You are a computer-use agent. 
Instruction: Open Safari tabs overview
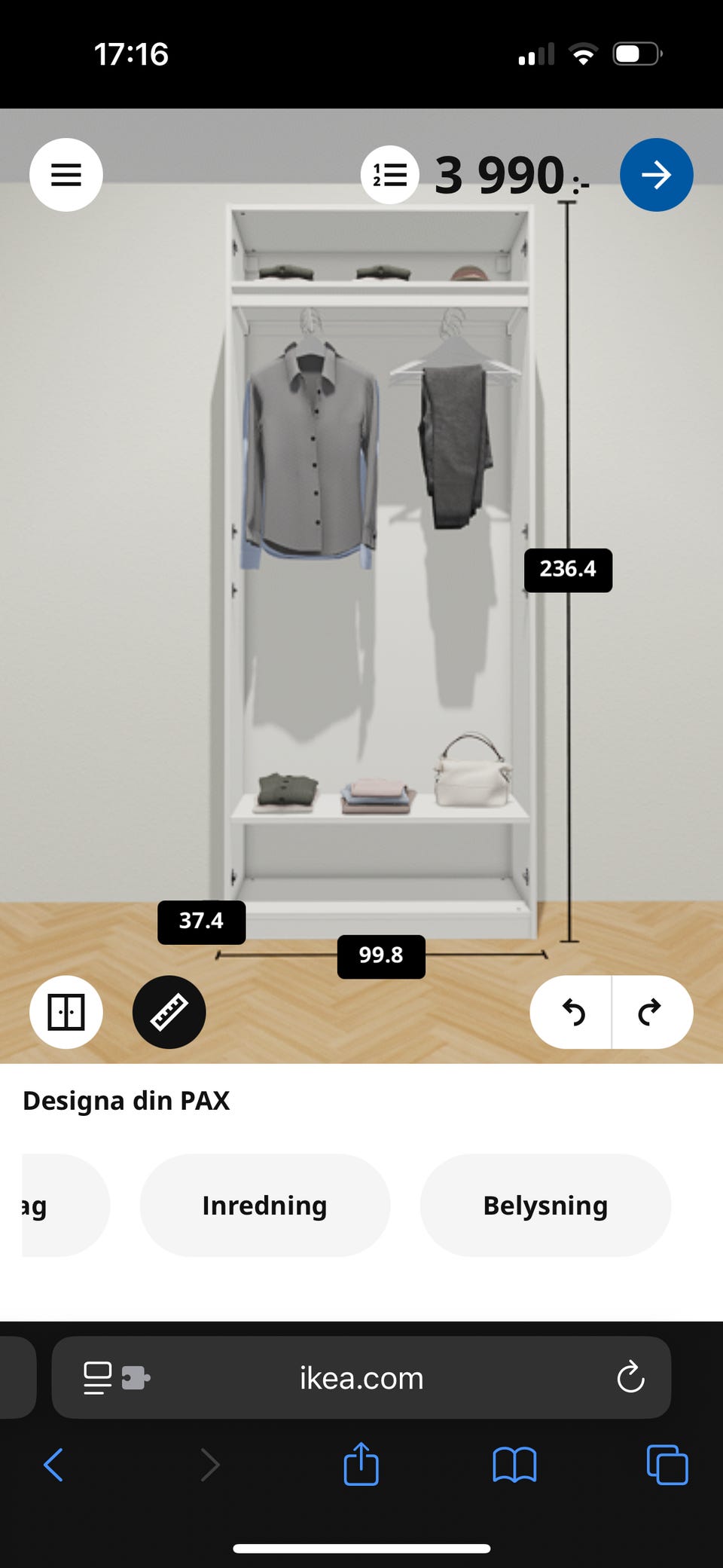pos(667,1465)
